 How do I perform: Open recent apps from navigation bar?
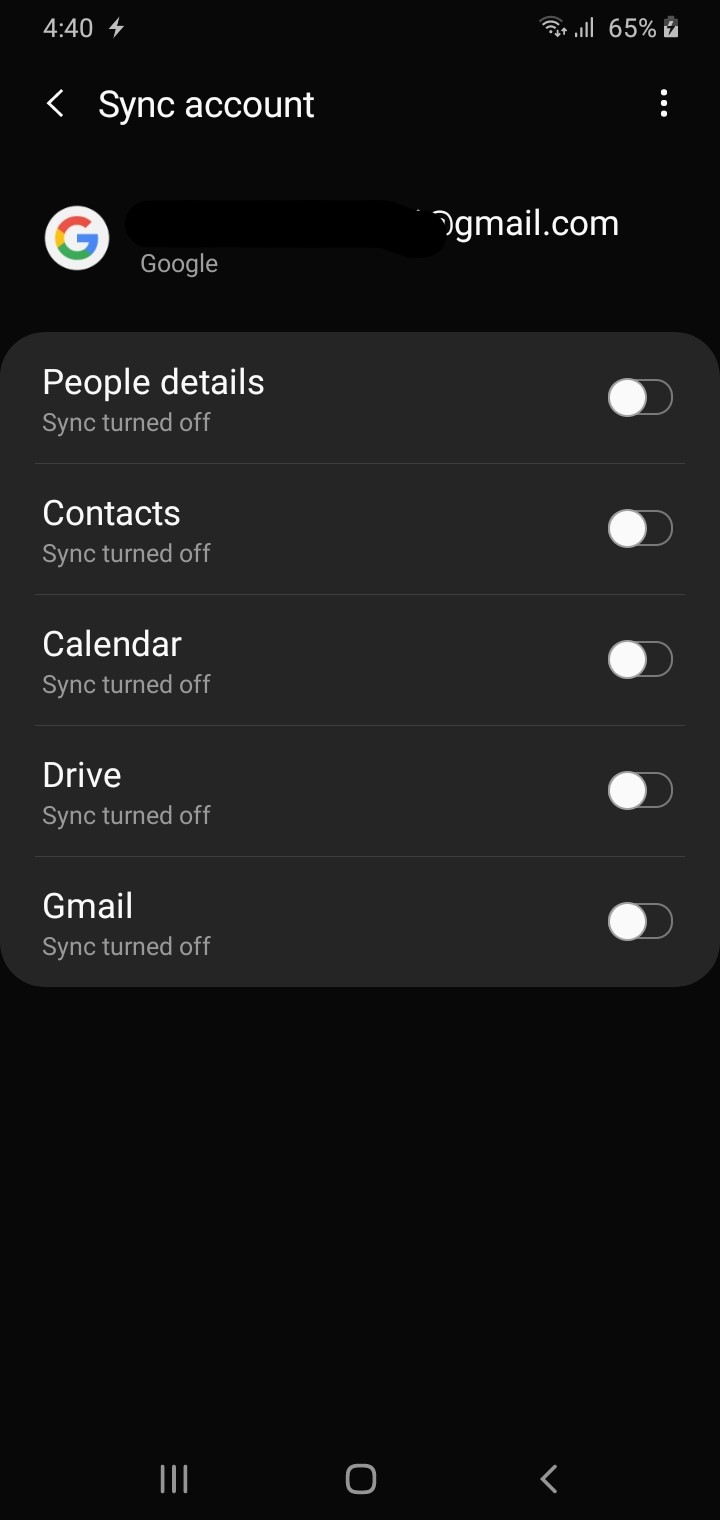(x=174, y=1479)
